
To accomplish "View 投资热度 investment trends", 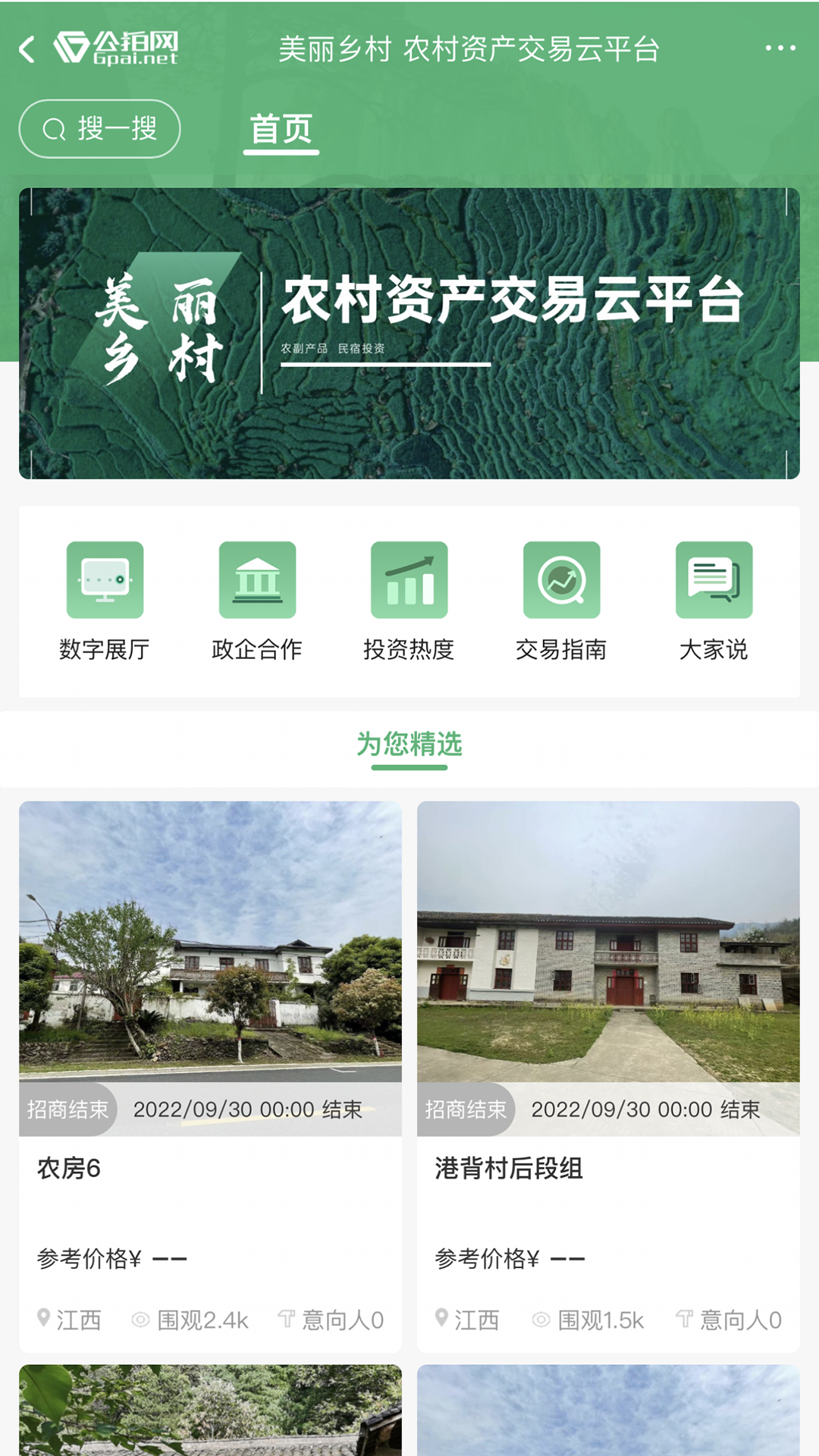I will point(409,601).
